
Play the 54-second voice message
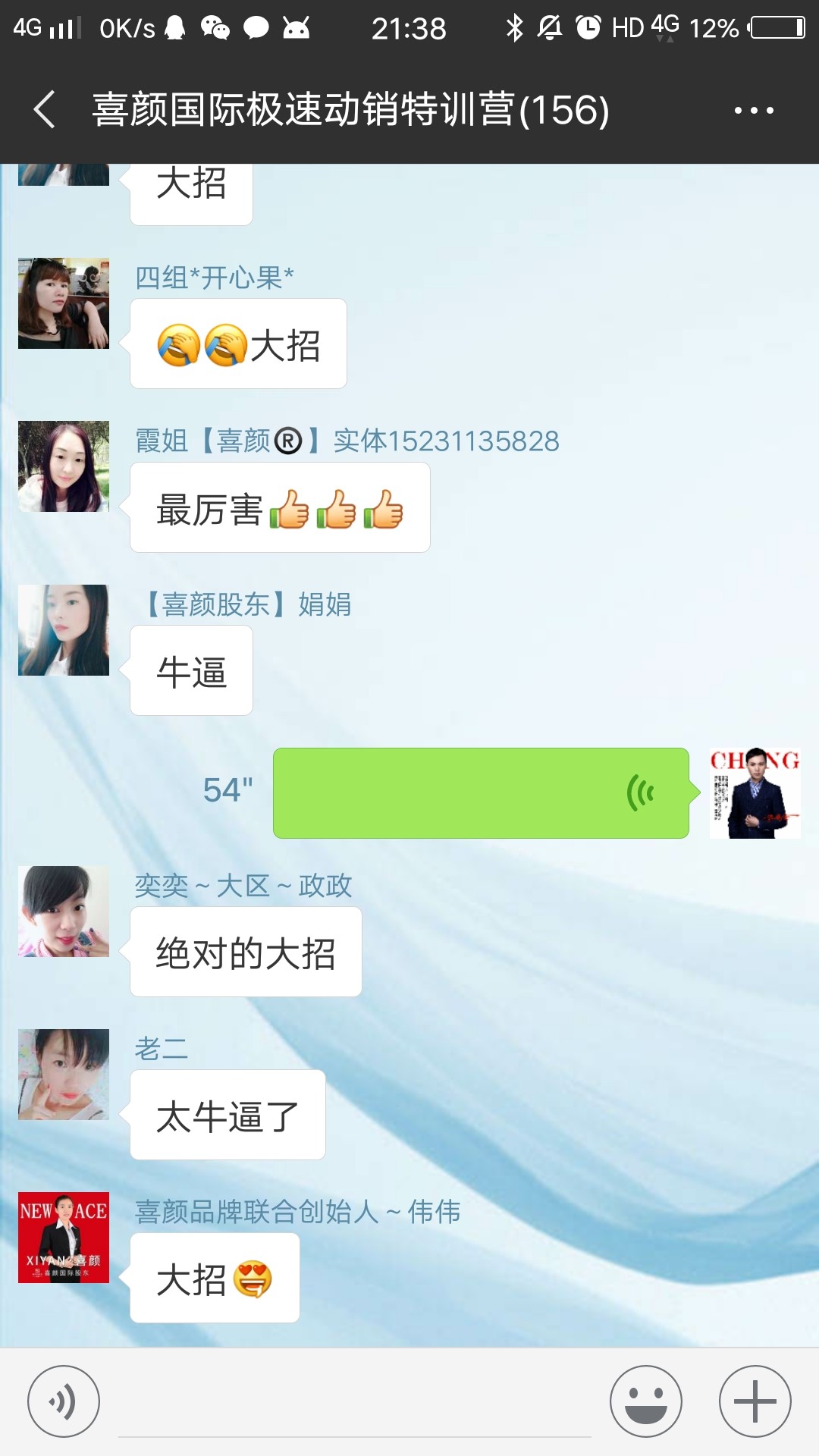(x=481, y=793)
